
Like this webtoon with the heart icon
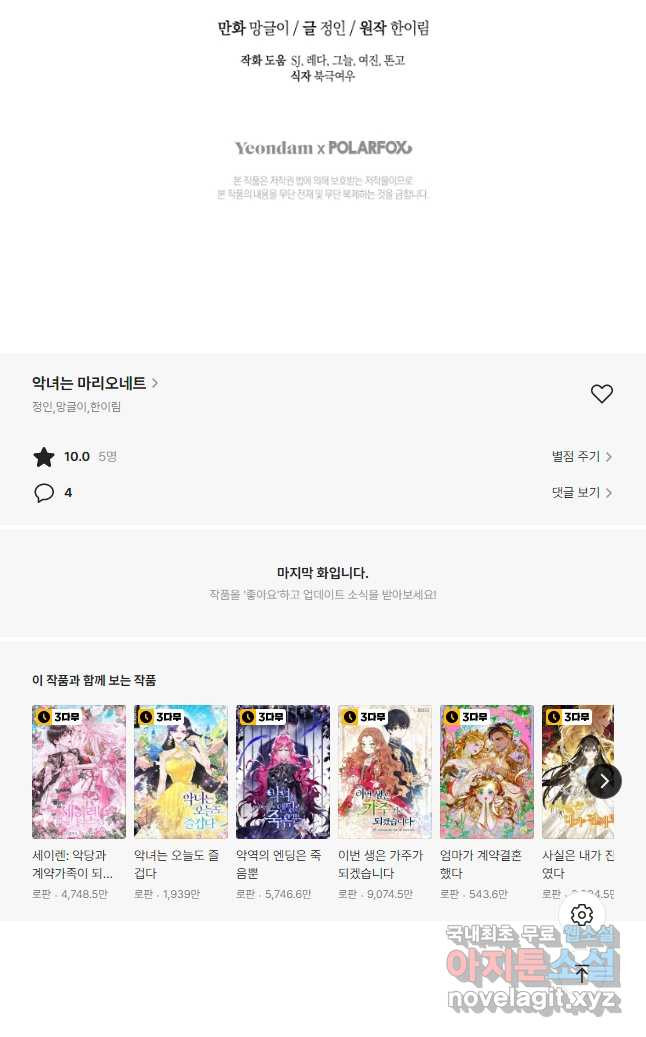(x=601, y=394)
